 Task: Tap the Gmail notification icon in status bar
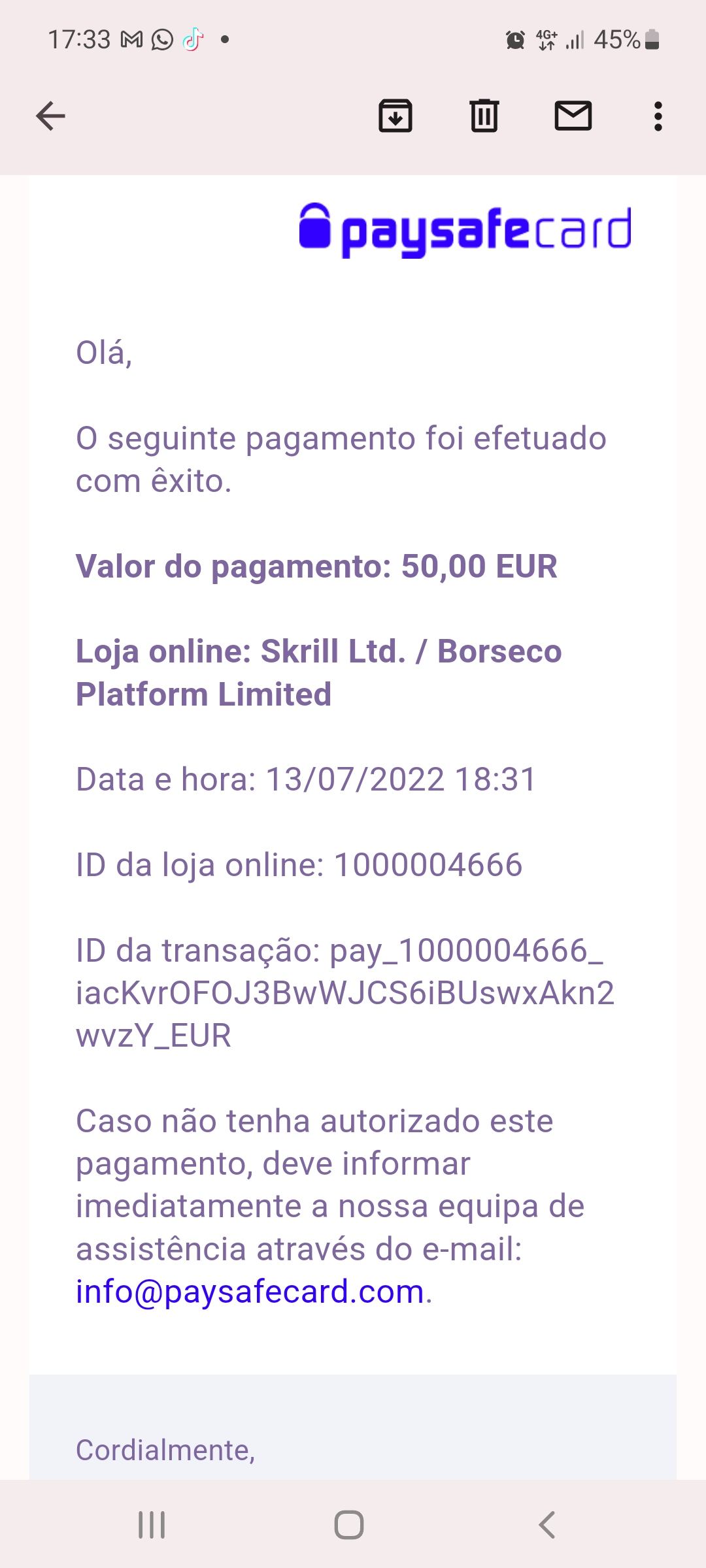click(131, 39)
